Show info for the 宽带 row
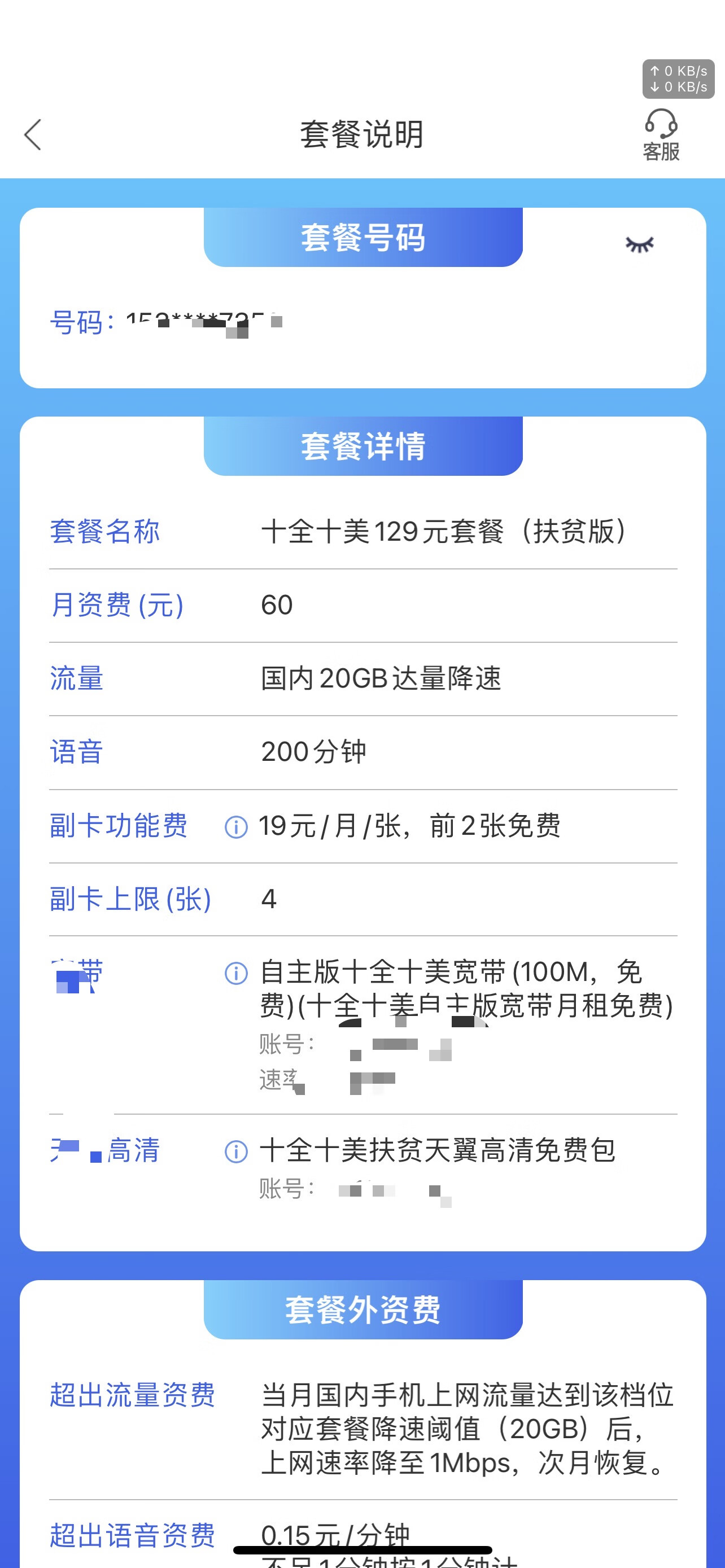 point(236,973)
